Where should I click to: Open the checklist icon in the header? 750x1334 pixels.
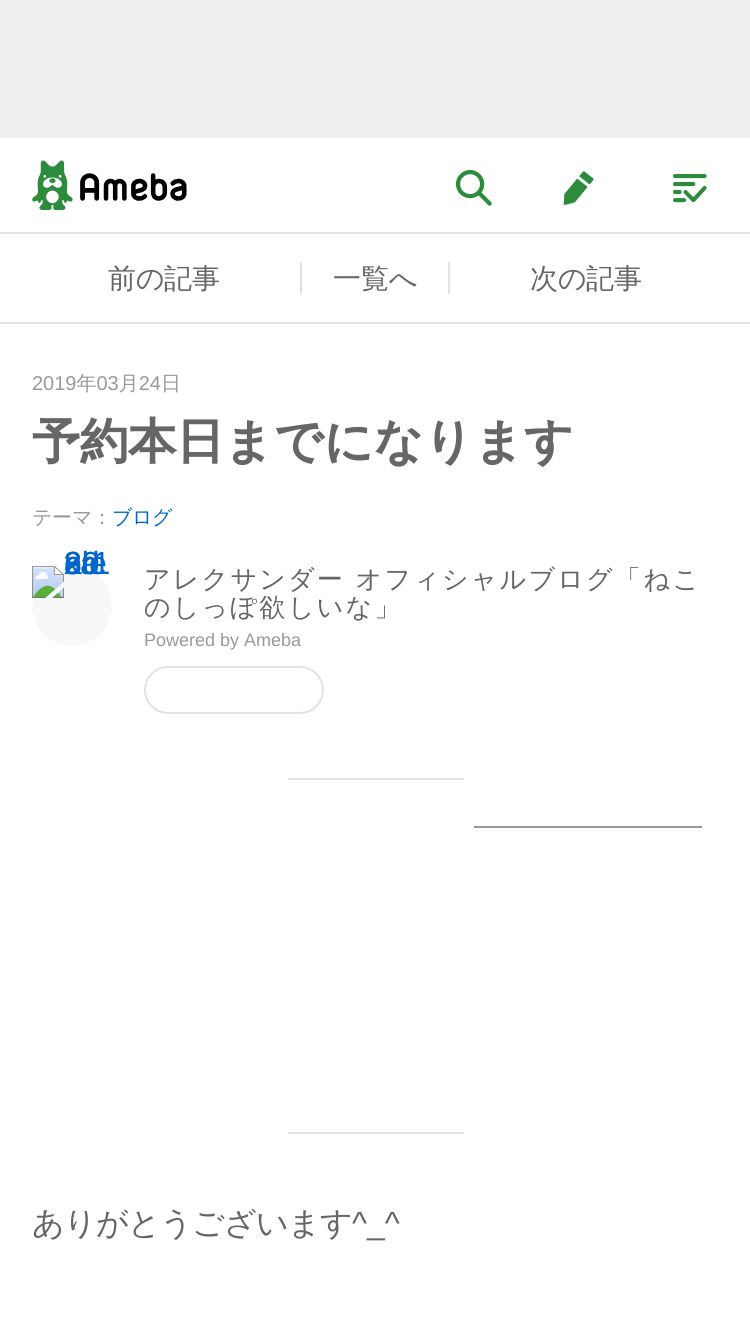(689, 187)
